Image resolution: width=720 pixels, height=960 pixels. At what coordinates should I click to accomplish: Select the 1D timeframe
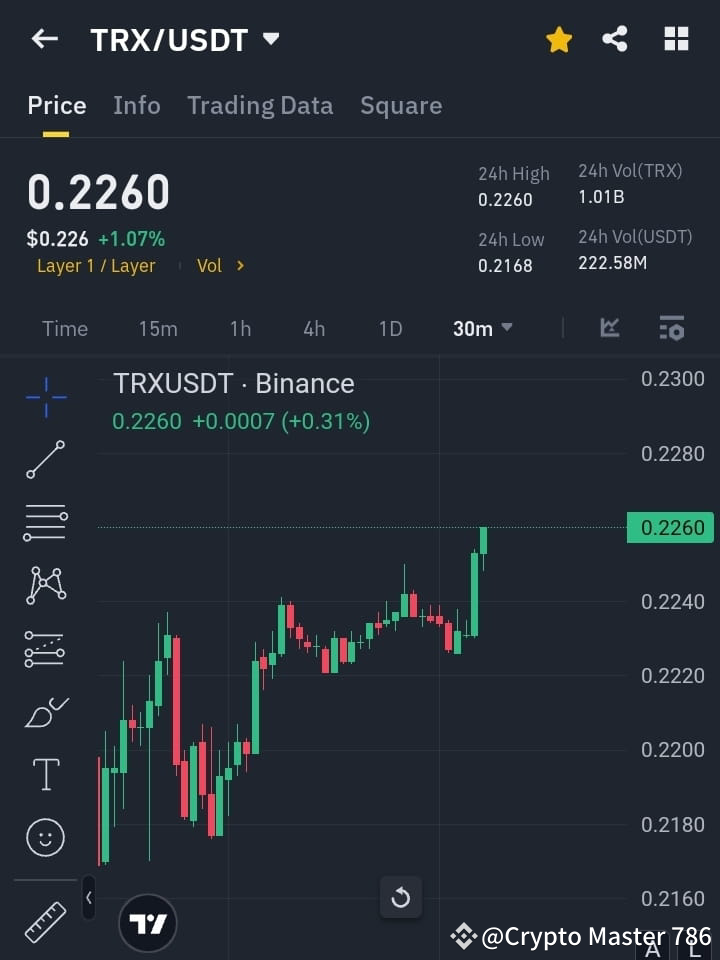click(390, 328)
